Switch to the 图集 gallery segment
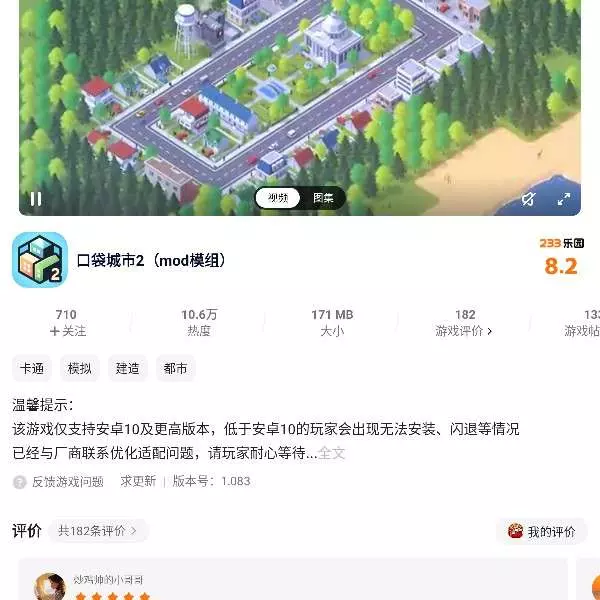 pos(323,198)
